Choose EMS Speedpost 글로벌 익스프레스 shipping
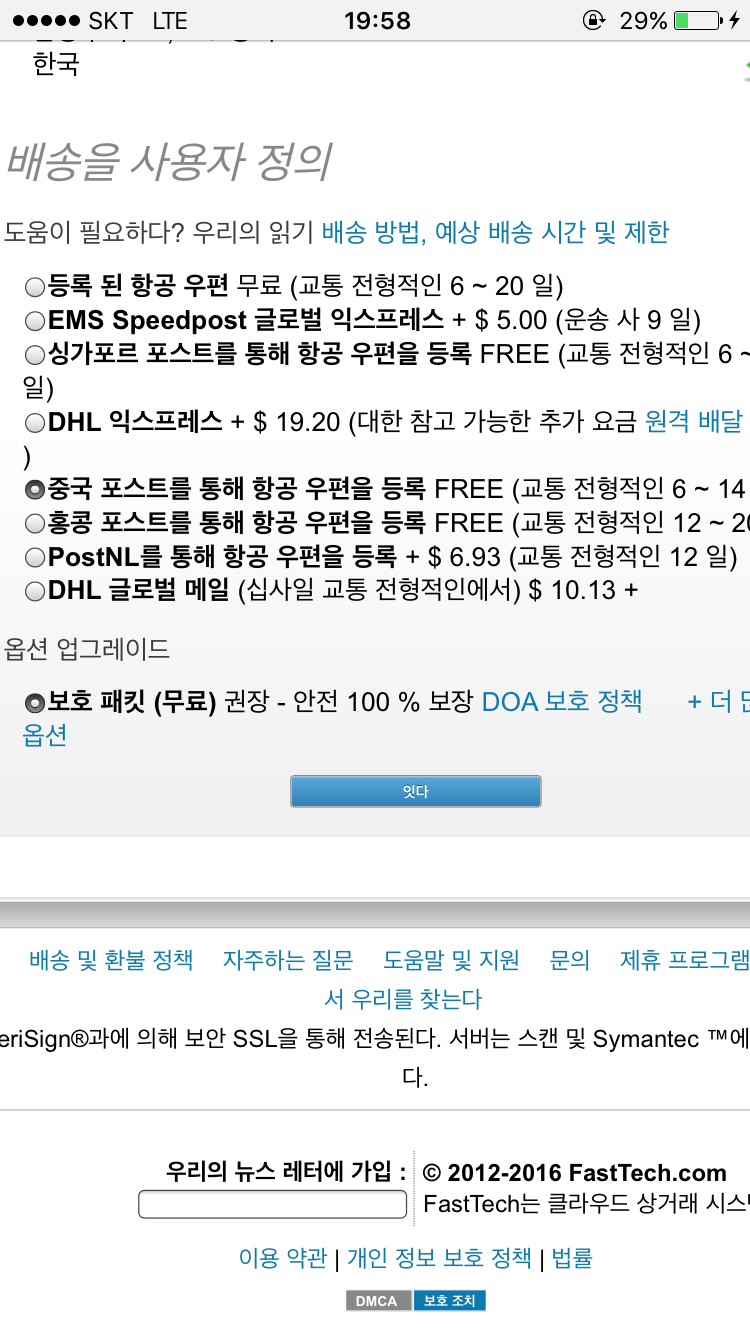Image resolution: width=750 pixels, height=1334 pixels. coord(35,322)
